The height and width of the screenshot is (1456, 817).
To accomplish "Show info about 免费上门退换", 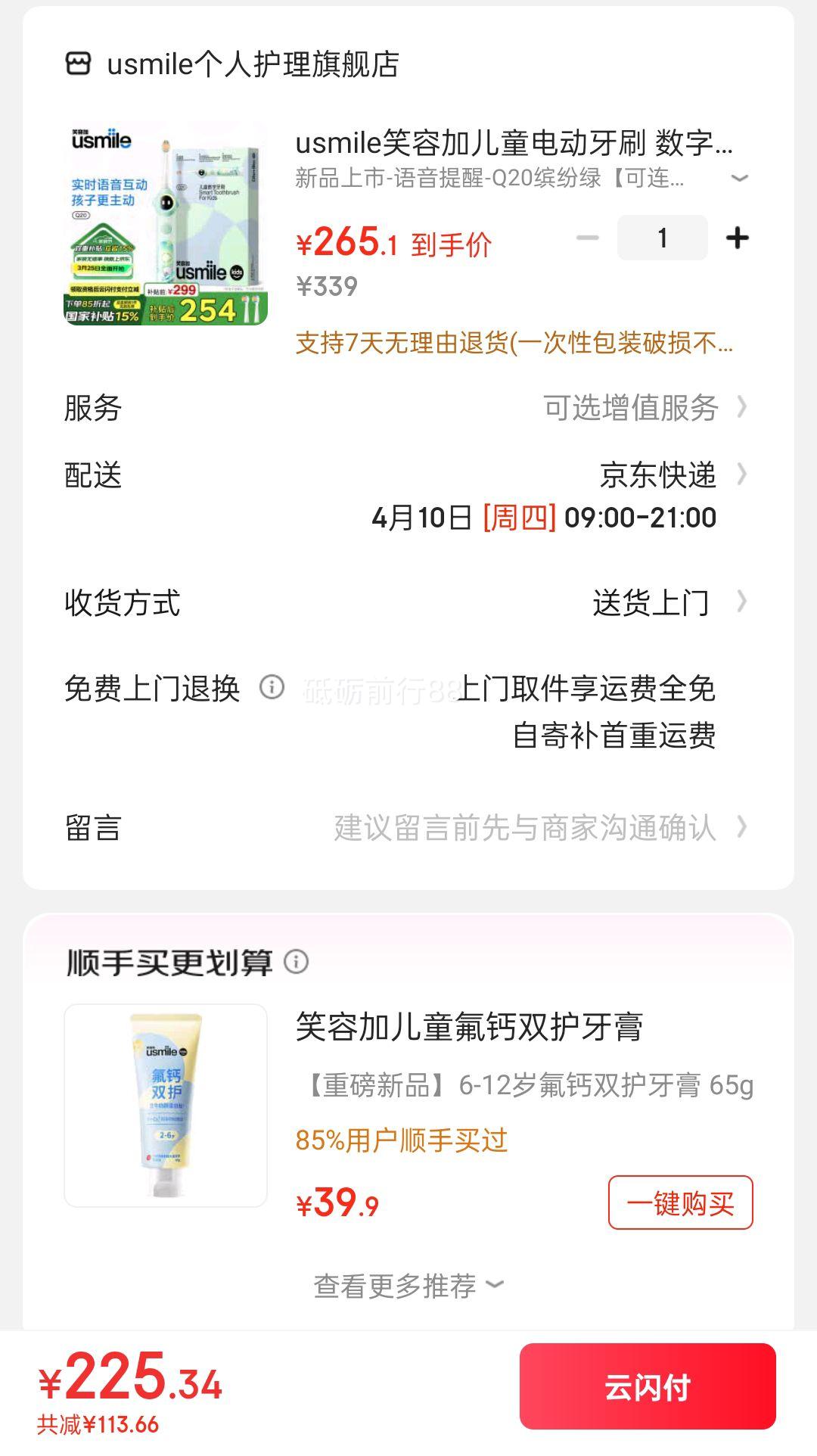I will pyautogui.click(x=272, y=687).
